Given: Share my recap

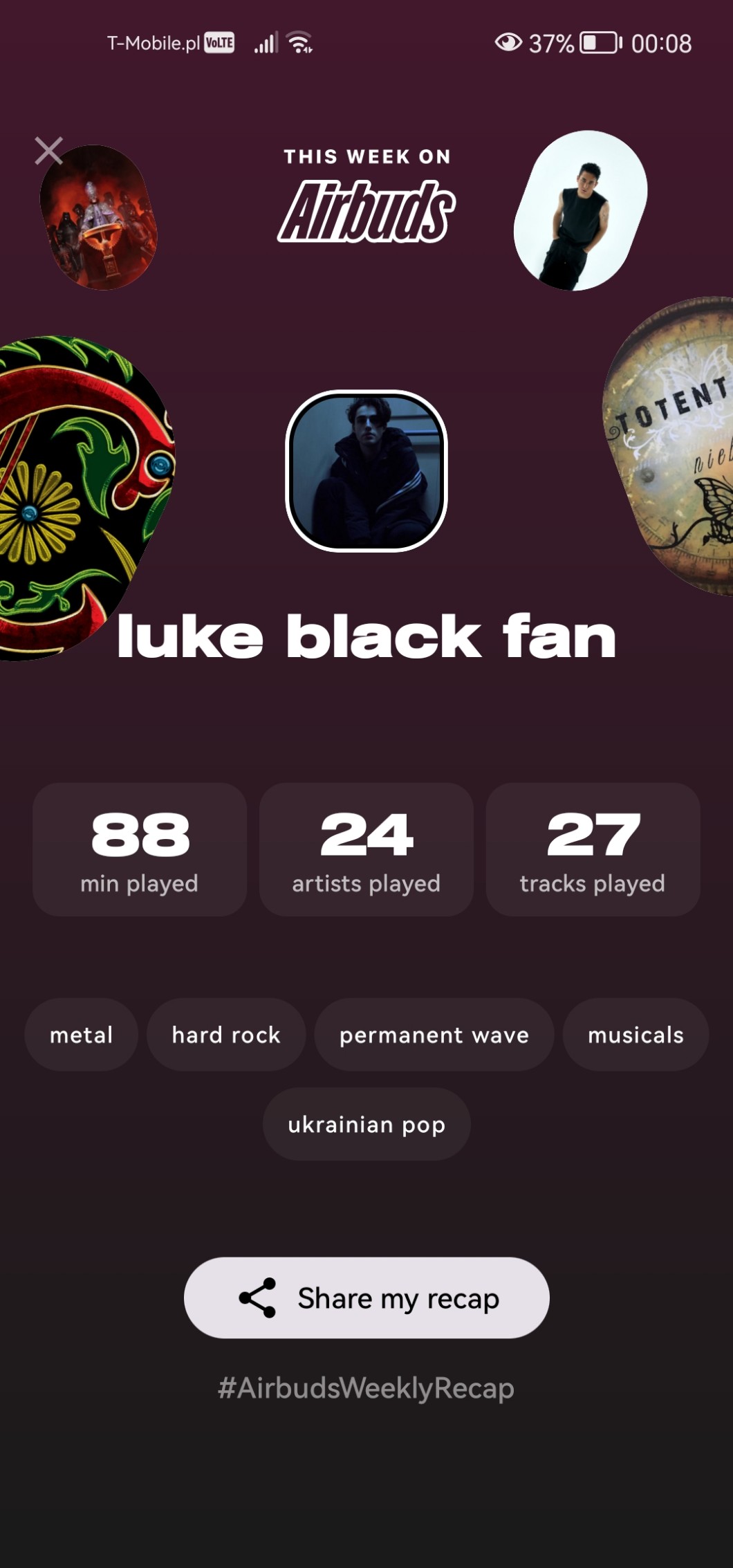Looking at the screenshot, I should coord(366,1298).
